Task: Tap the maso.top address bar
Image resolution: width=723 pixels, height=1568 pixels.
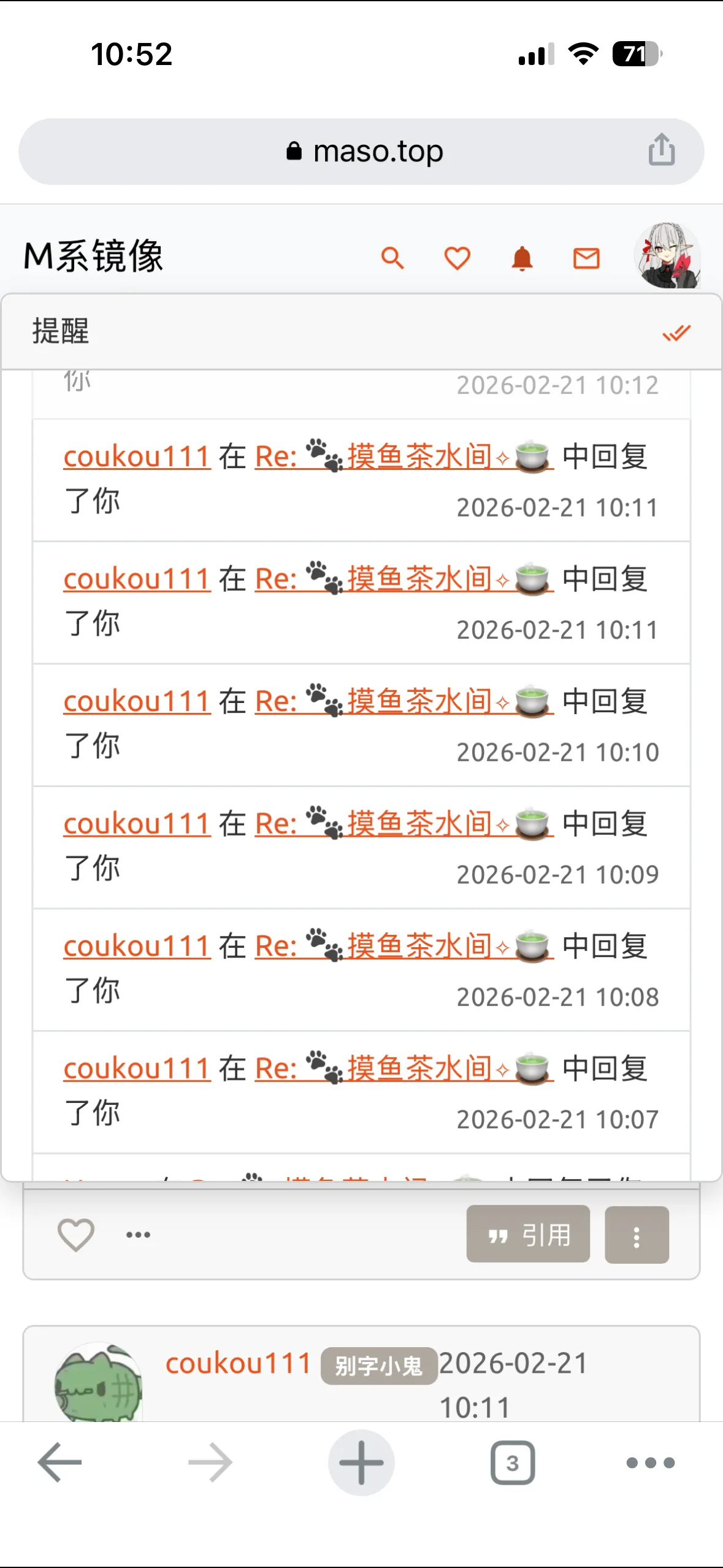Action: [x=362, y=152]
